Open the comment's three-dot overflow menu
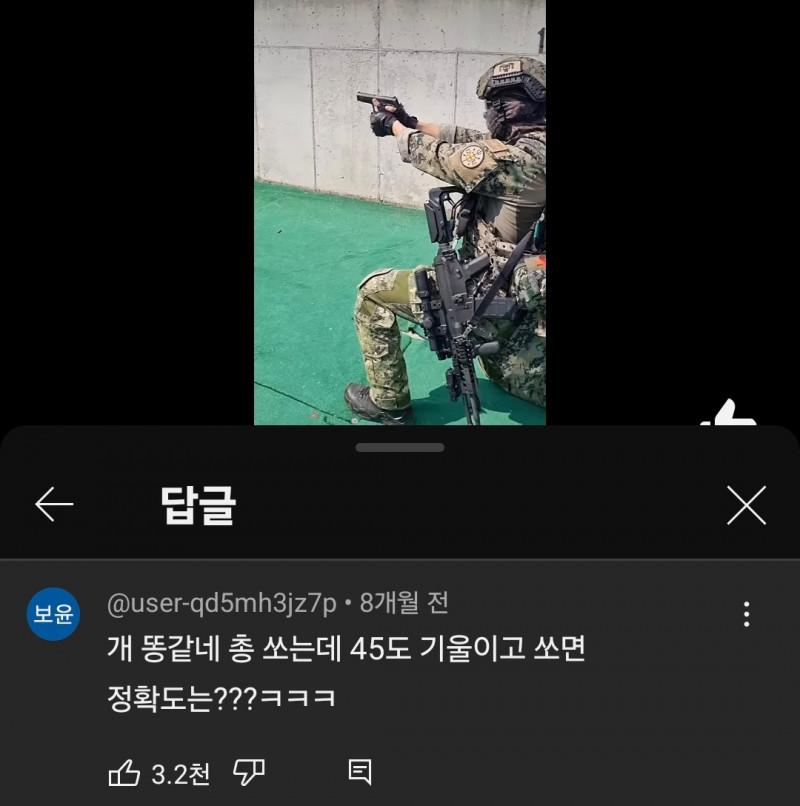 (746, 615)
